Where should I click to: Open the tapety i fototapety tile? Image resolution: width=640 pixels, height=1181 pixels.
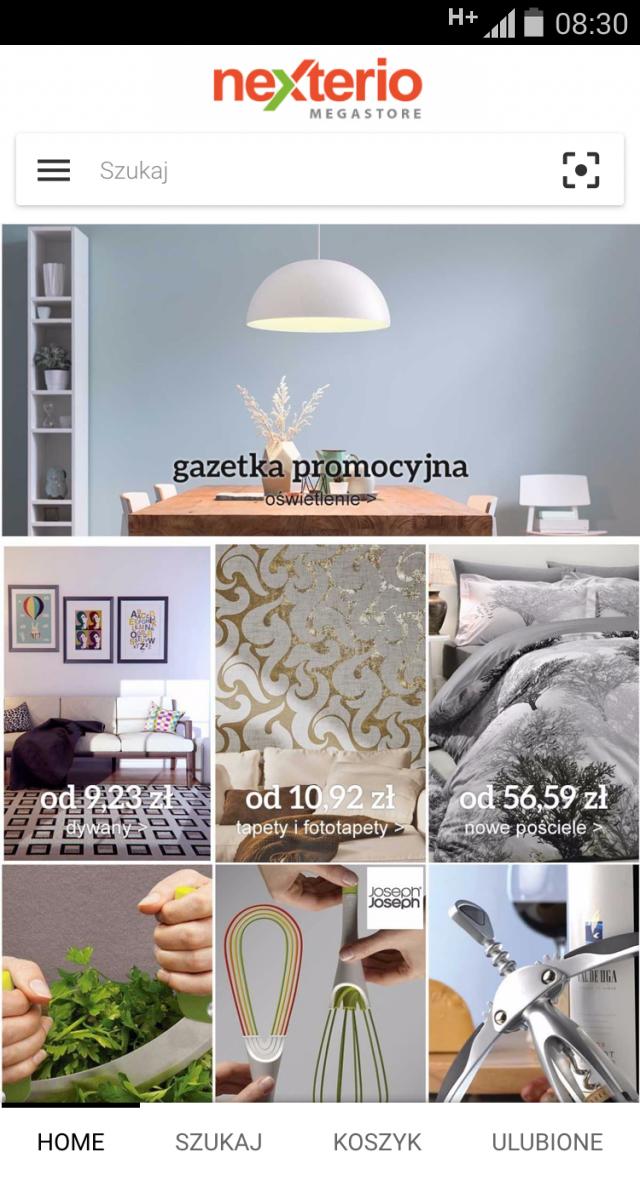coord(320,702)
